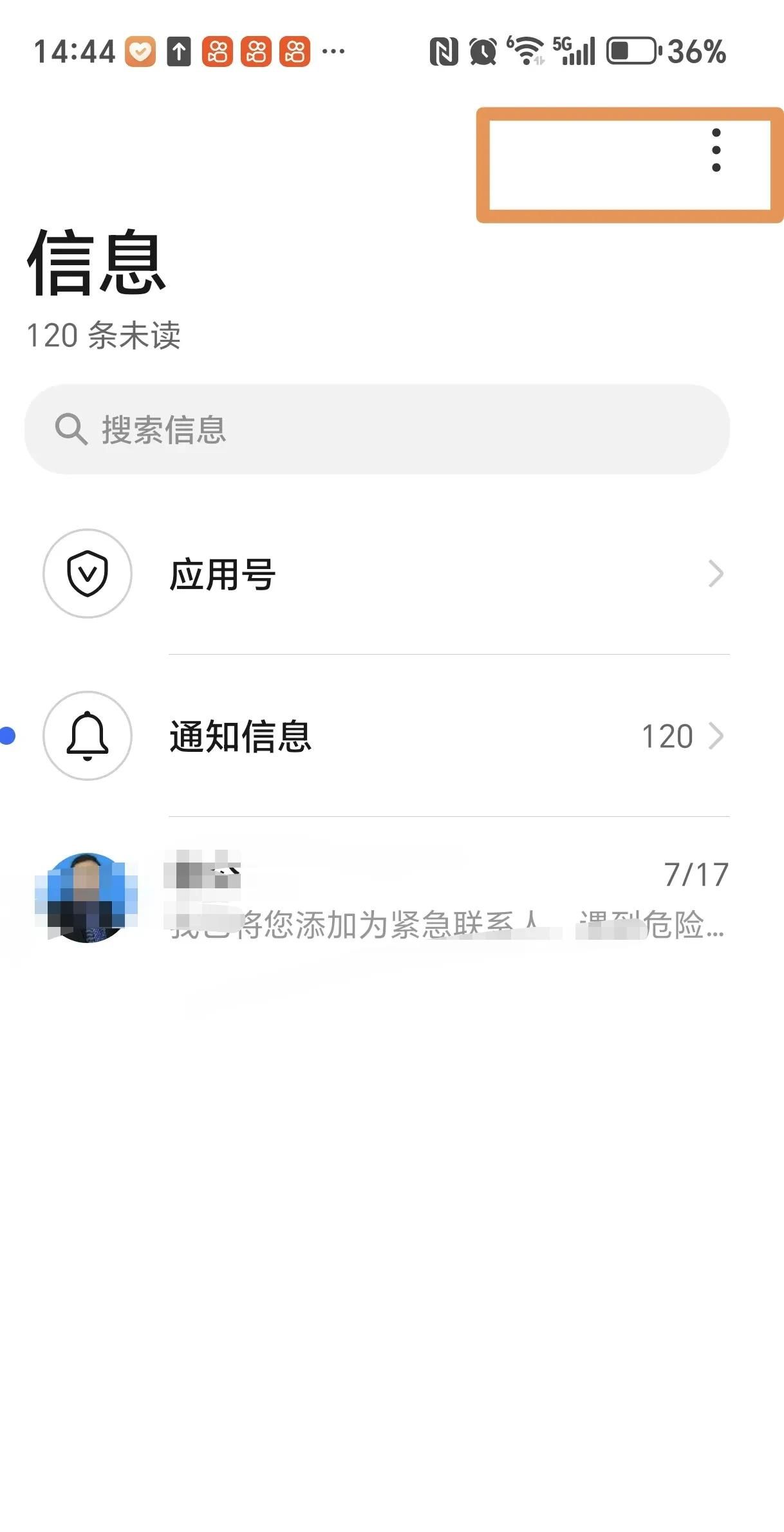
Task: Tap the heart notification icon in the status bar
Action: click(x=139, y=51)
